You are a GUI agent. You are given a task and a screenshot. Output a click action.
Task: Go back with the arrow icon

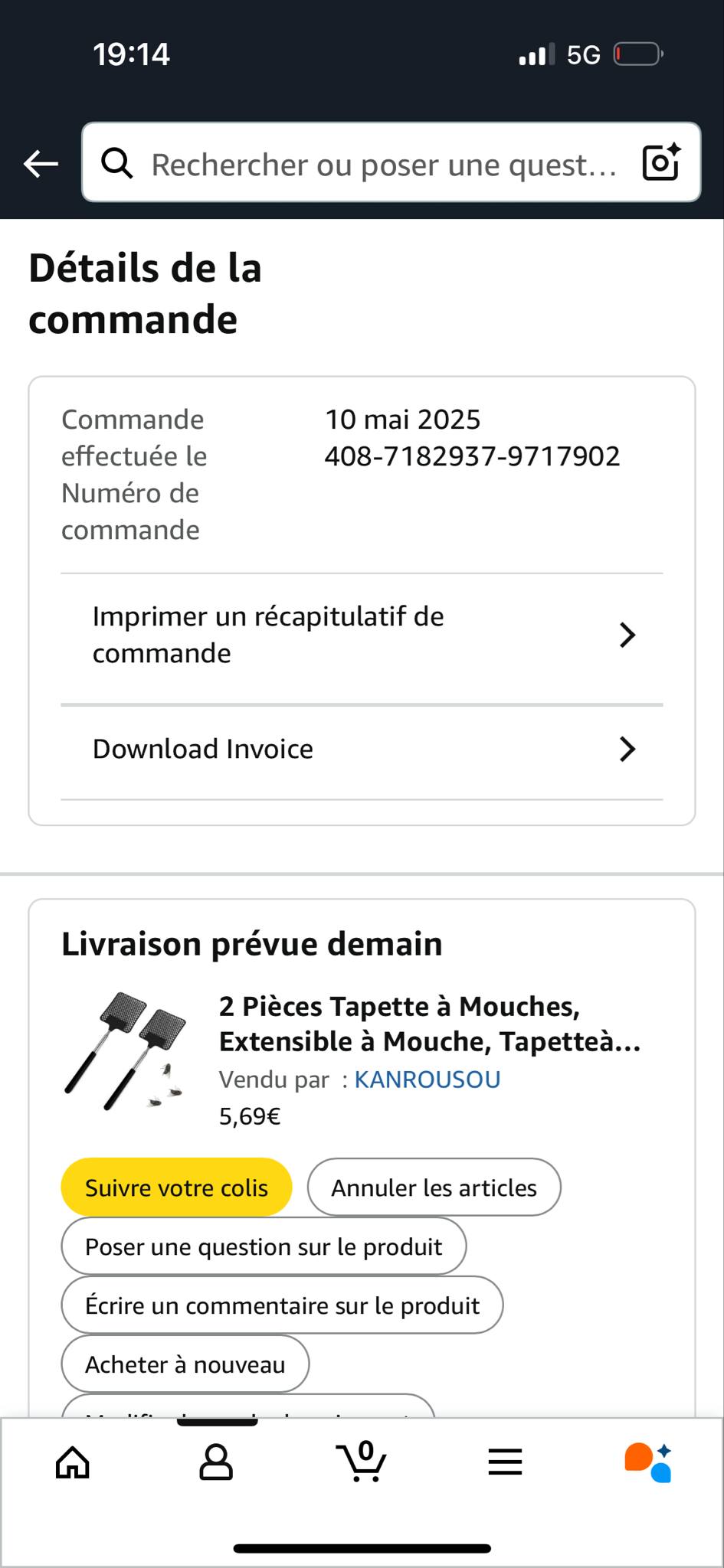(x=41, y=163)
